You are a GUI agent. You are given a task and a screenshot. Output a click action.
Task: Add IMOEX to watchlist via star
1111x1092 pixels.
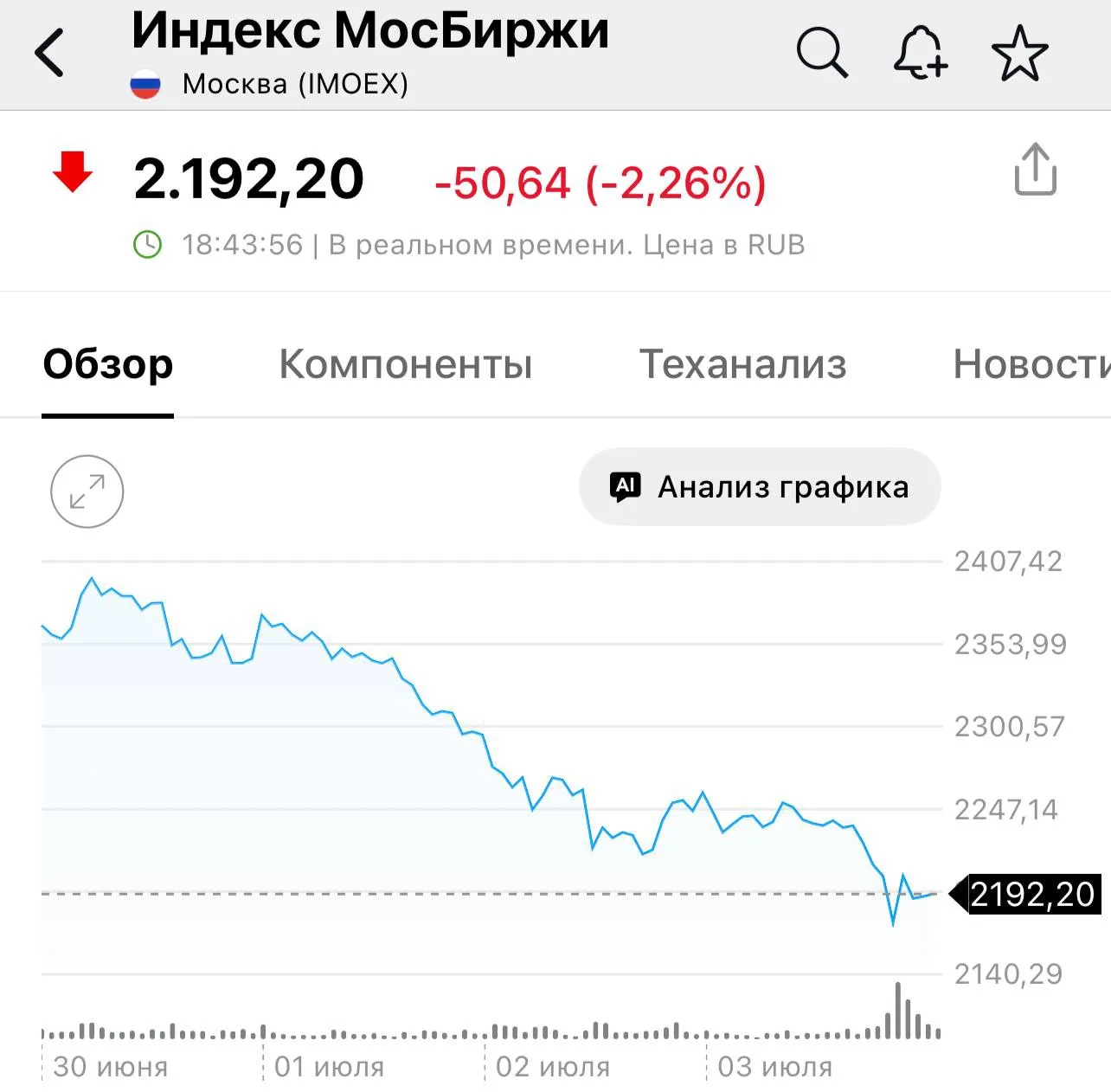(x=1019, y=53)
